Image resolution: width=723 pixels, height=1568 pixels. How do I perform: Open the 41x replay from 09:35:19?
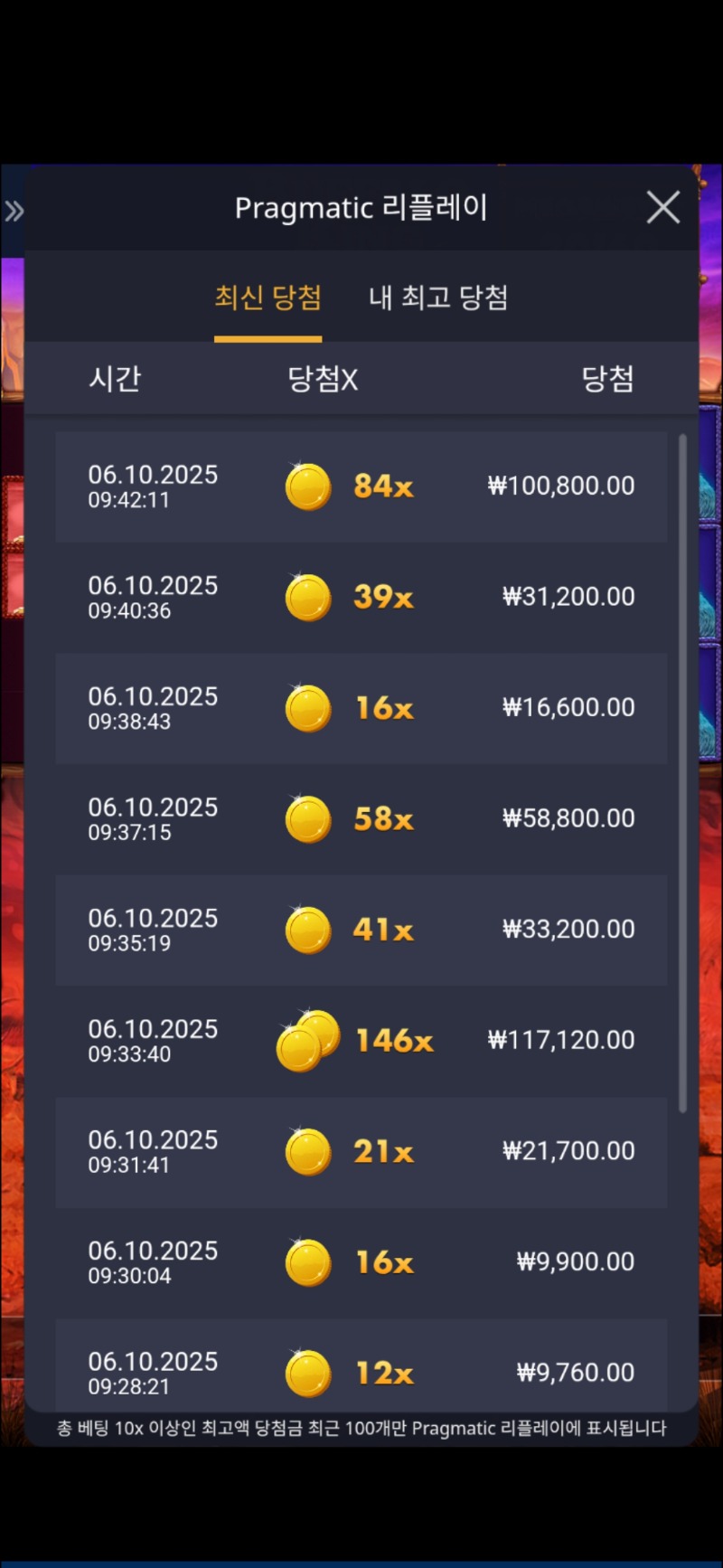tap(361, 930)
